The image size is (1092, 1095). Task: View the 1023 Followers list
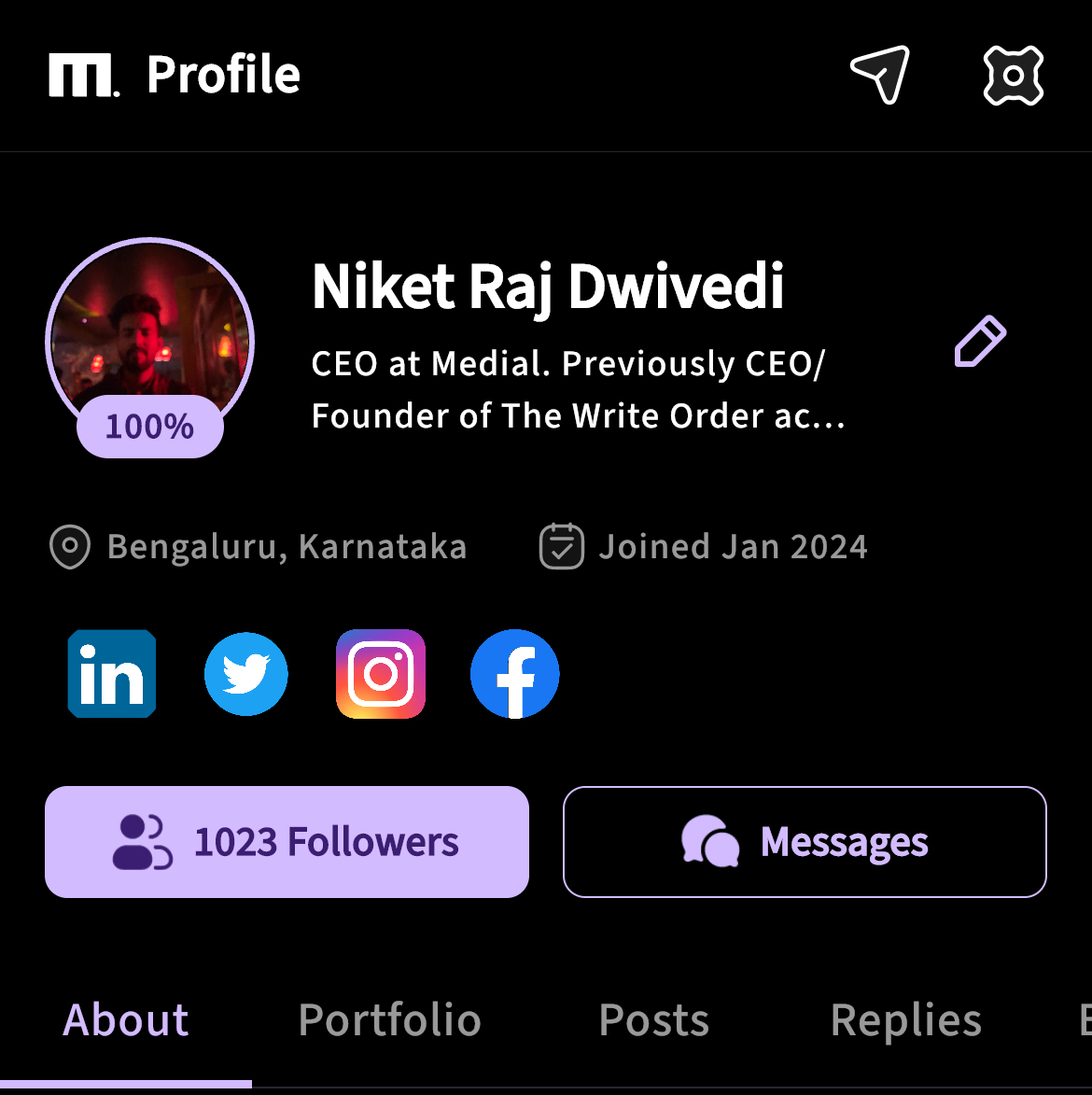(x=287, y=842)
